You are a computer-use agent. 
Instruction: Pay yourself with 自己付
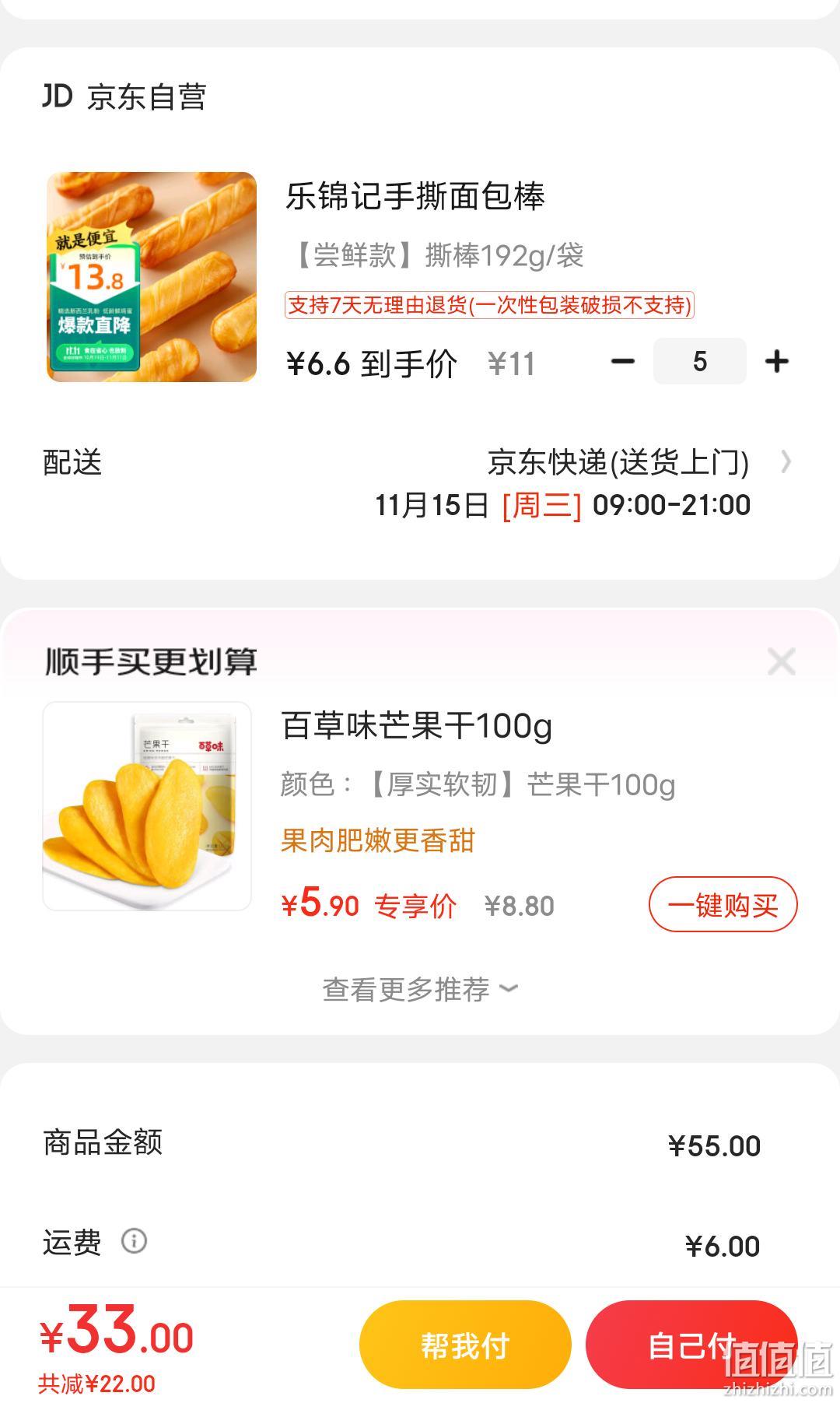691,1345
